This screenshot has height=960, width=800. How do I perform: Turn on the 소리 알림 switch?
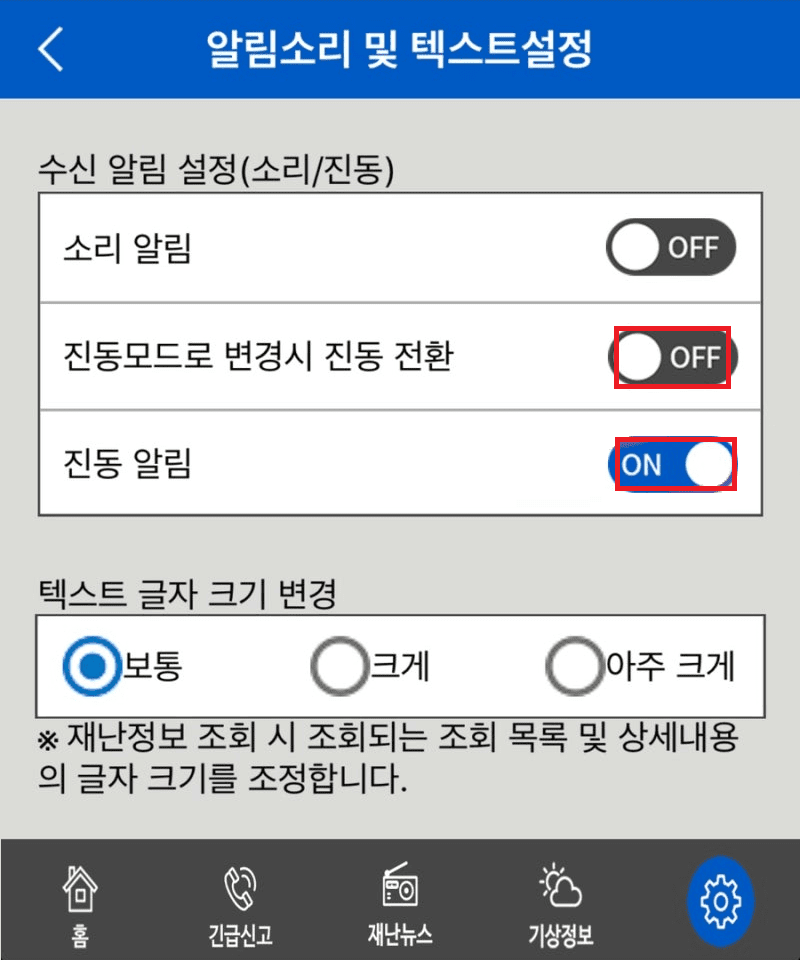click(x=671, y=247)
